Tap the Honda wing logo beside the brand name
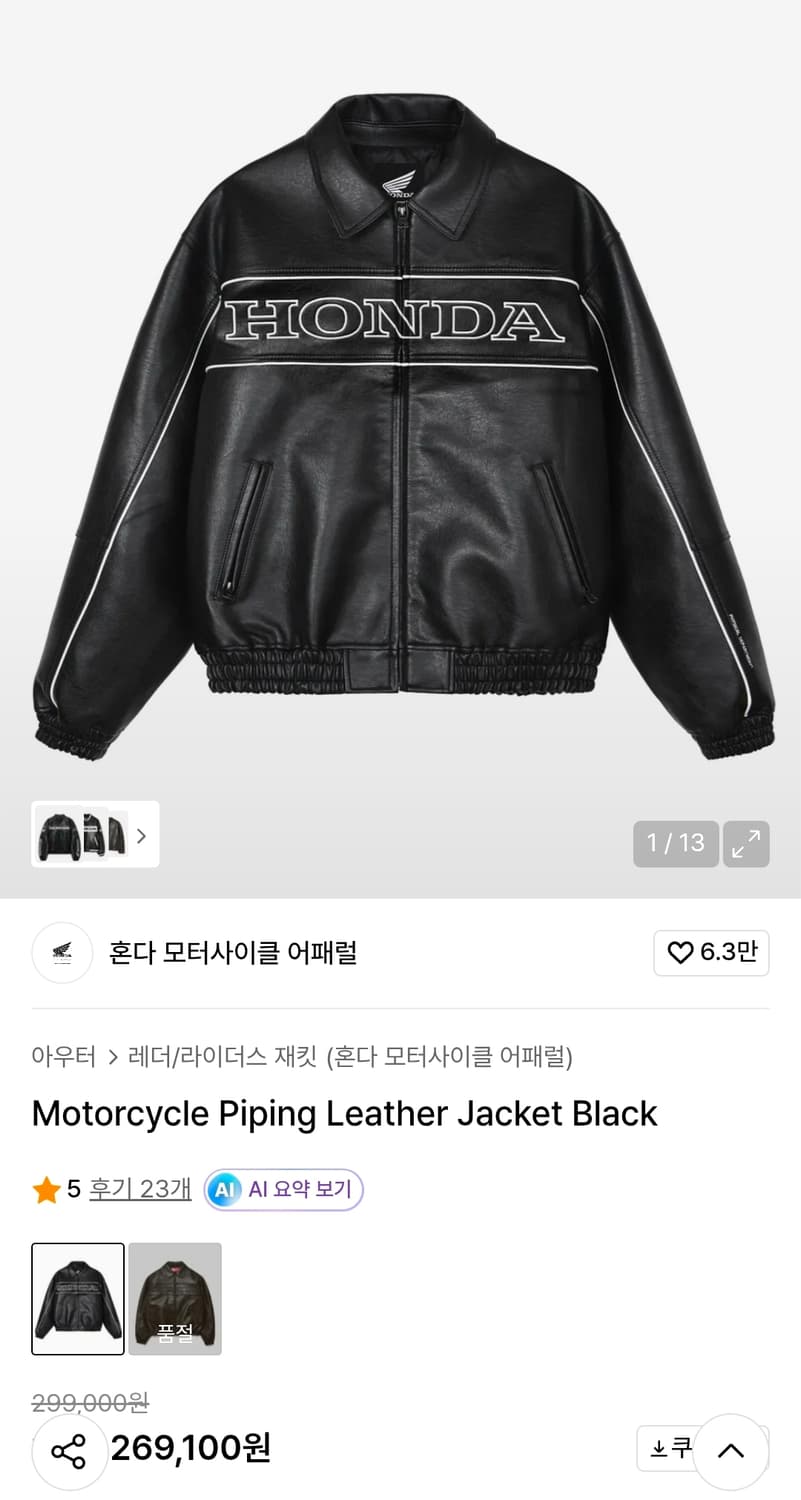This screenshot has width=801, height=1500. (x=62, y=953)
